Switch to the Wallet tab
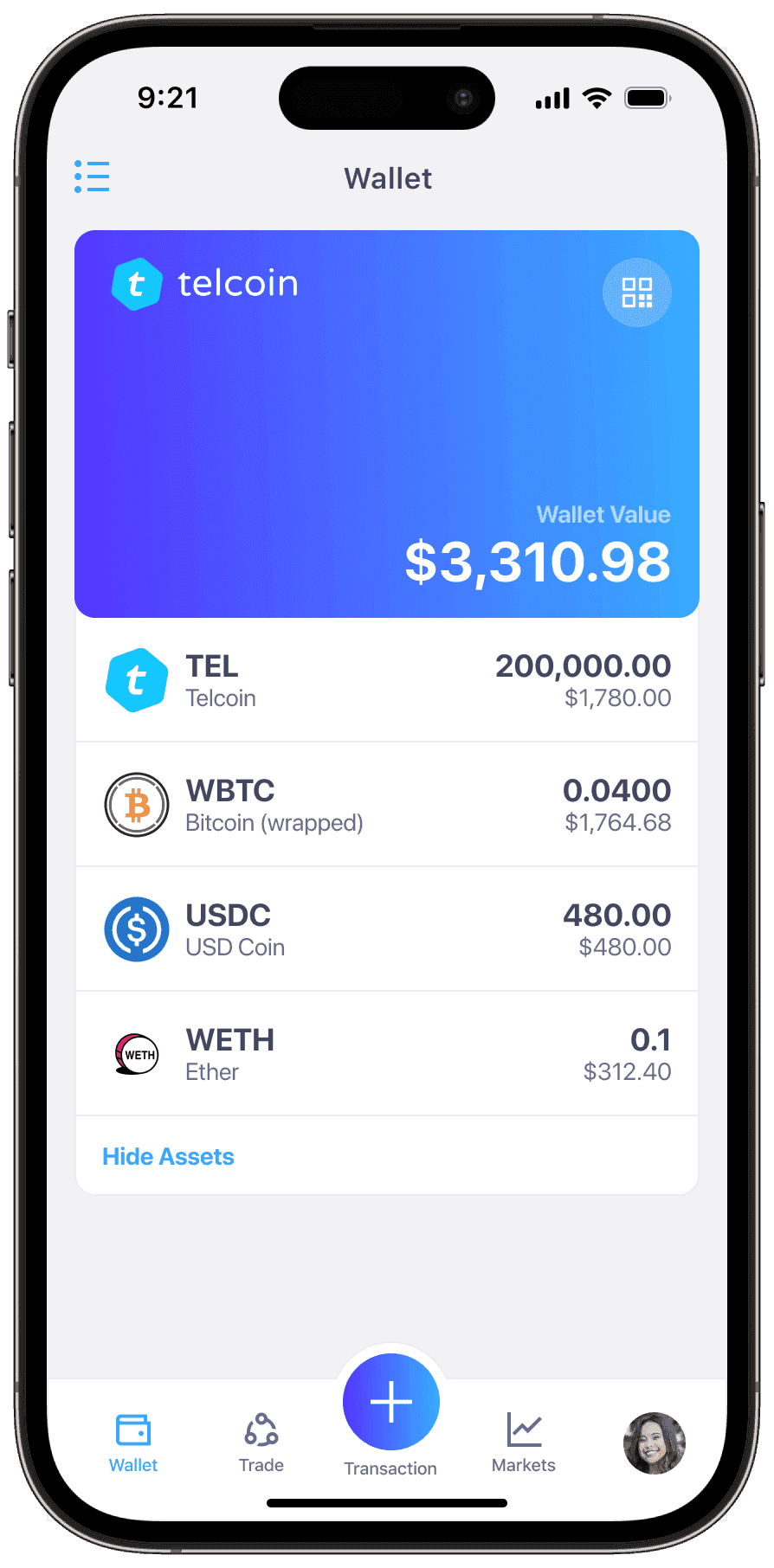774x1568 pixels. (x=133, y=1442)
